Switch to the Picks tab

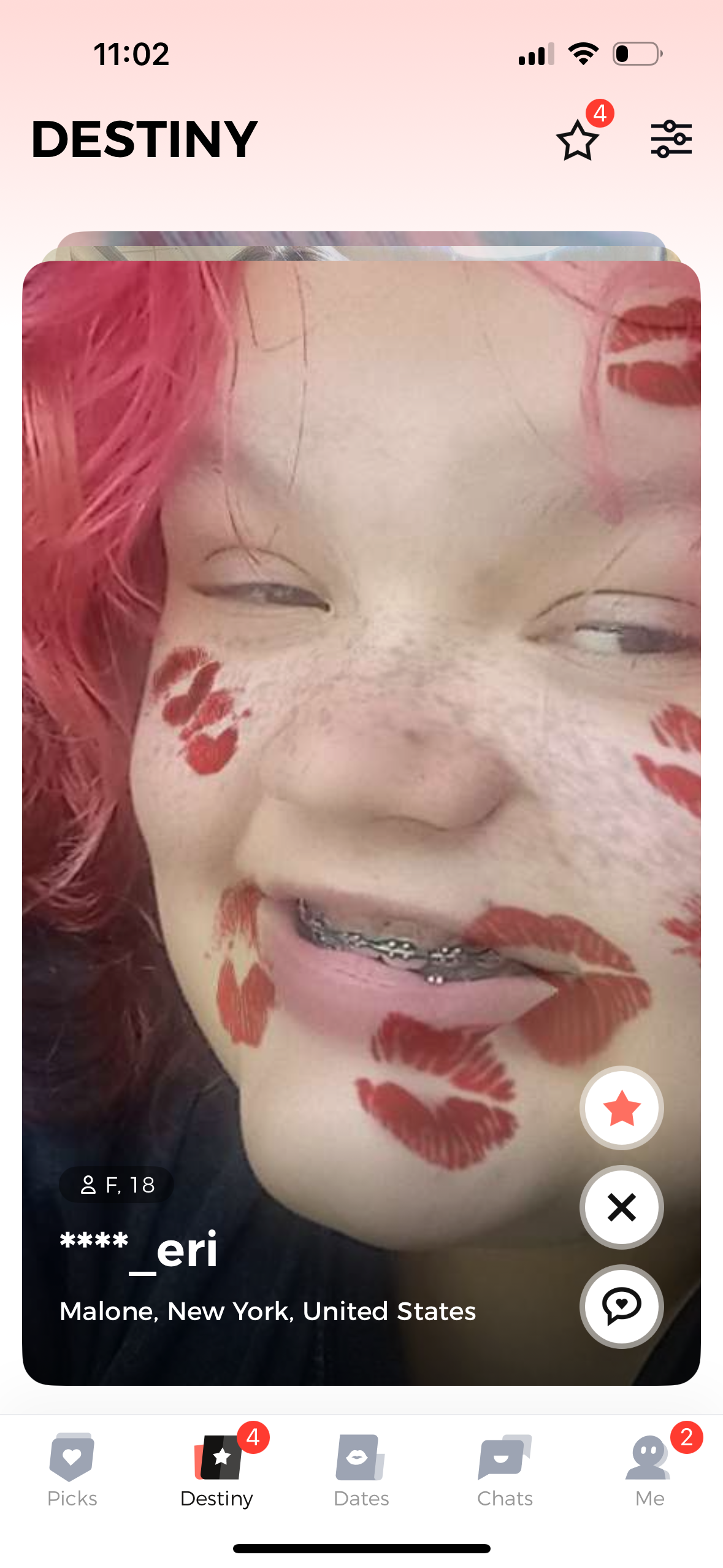click(72, 1470)
